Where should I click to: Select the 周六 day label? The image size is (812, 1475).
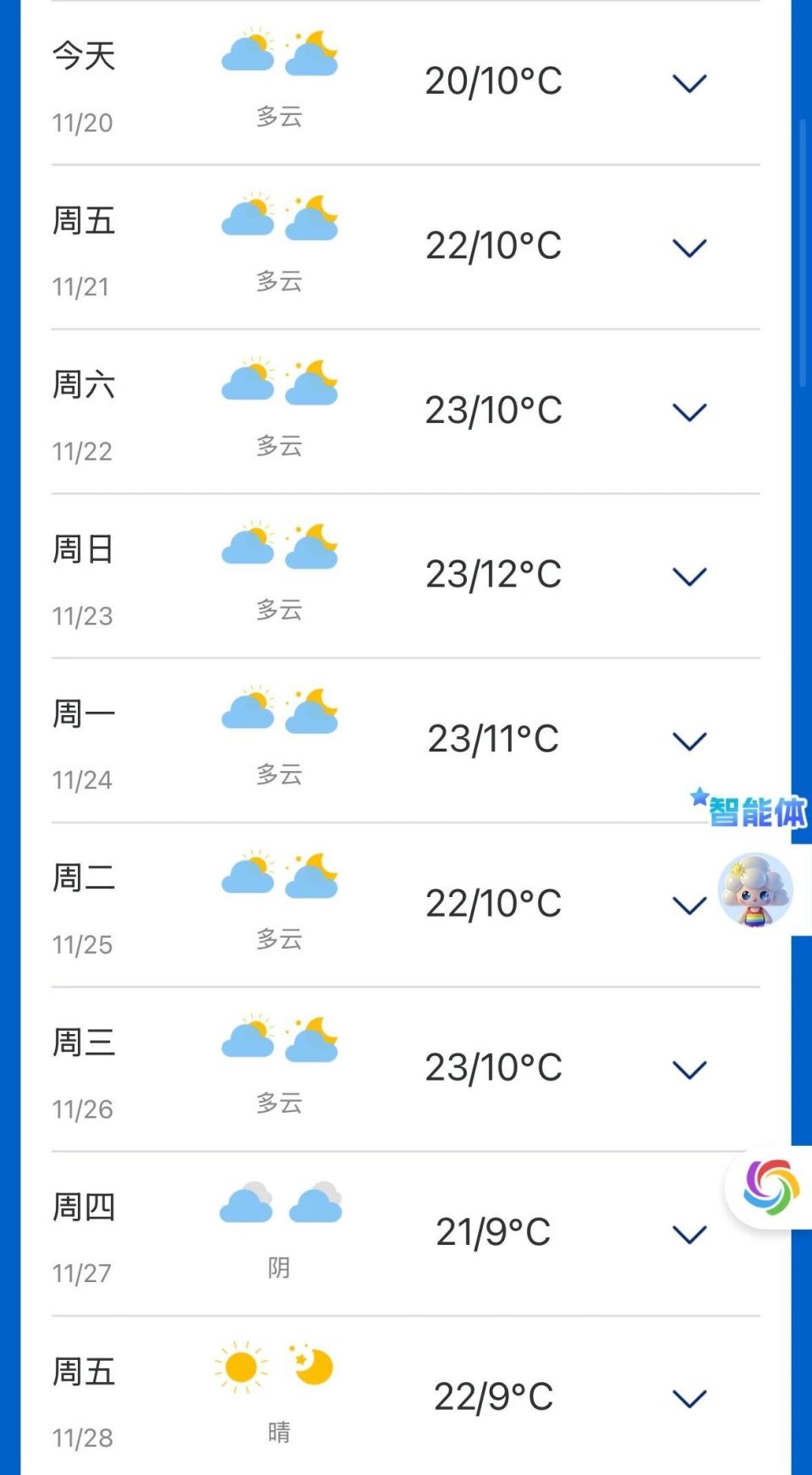click(x=84, y=384)
